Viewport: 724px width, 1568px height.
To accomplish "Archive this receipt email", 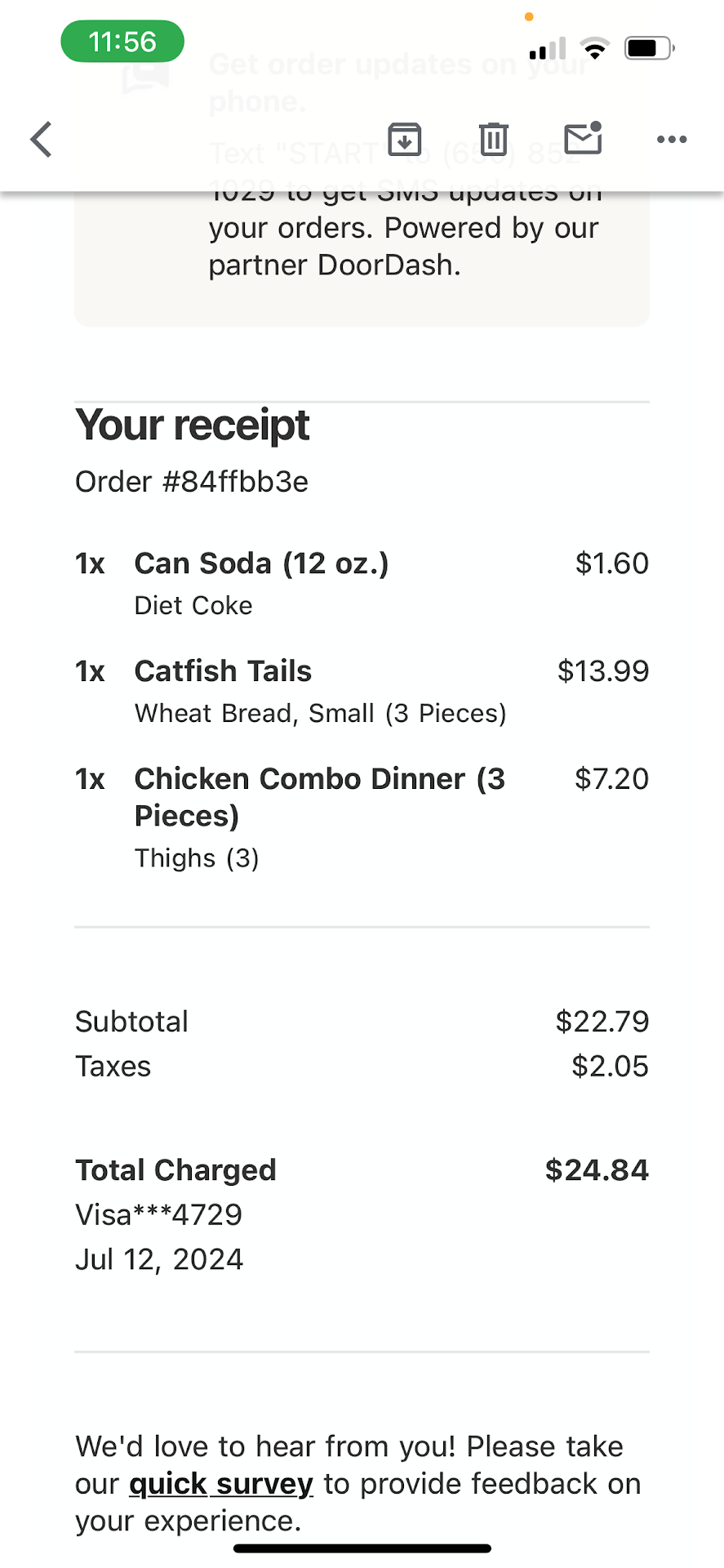I will pyautogui.click(x=404, y=139).
